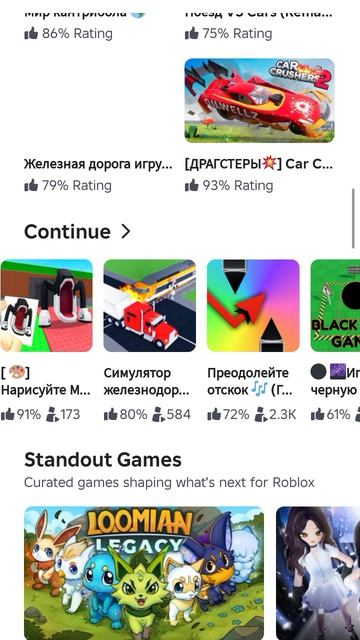Open the Car Crushers 2 game card
360x640 pixels.
pyautogui.click(x=259, y=100)
